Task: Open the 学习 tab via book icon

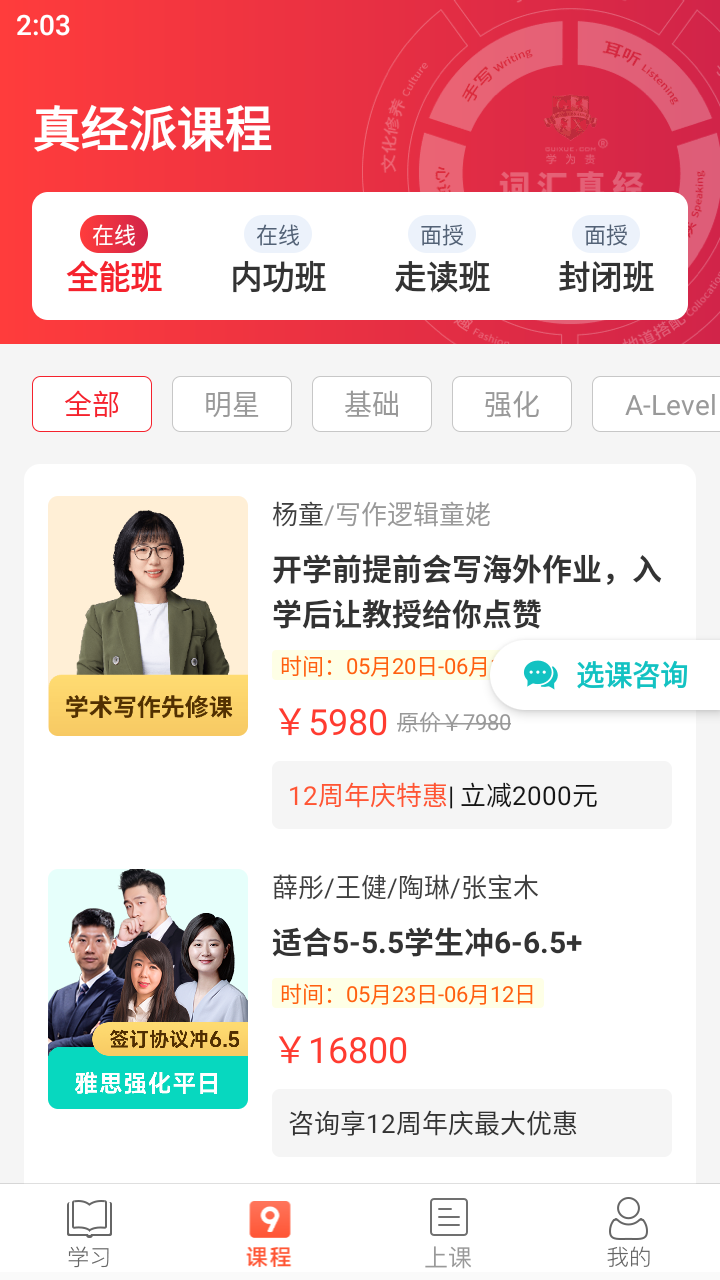Action: pyautogui.click(x=88, y=1228)
